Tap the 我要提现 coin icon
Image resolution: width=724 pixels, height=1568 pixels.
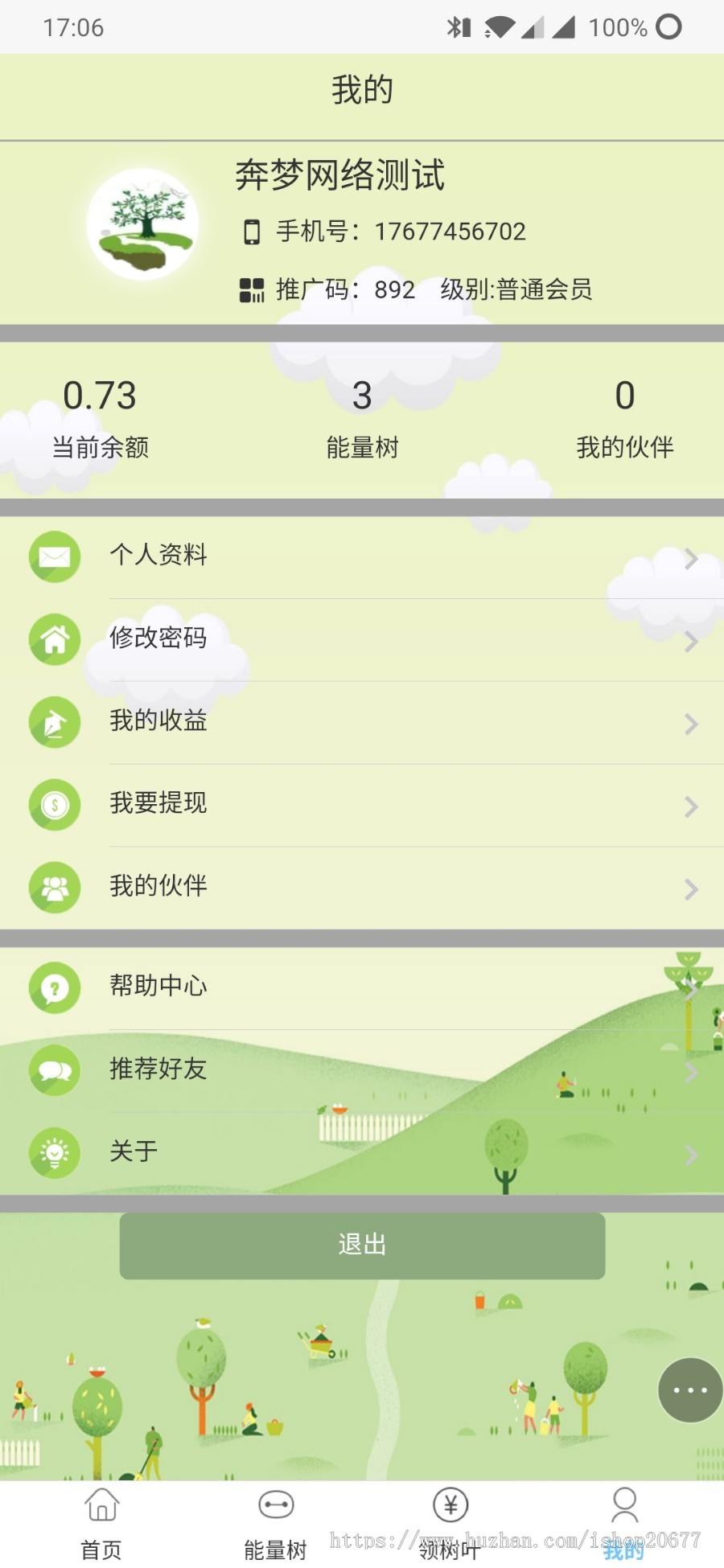pyautogui.click(x=53, y=805)
